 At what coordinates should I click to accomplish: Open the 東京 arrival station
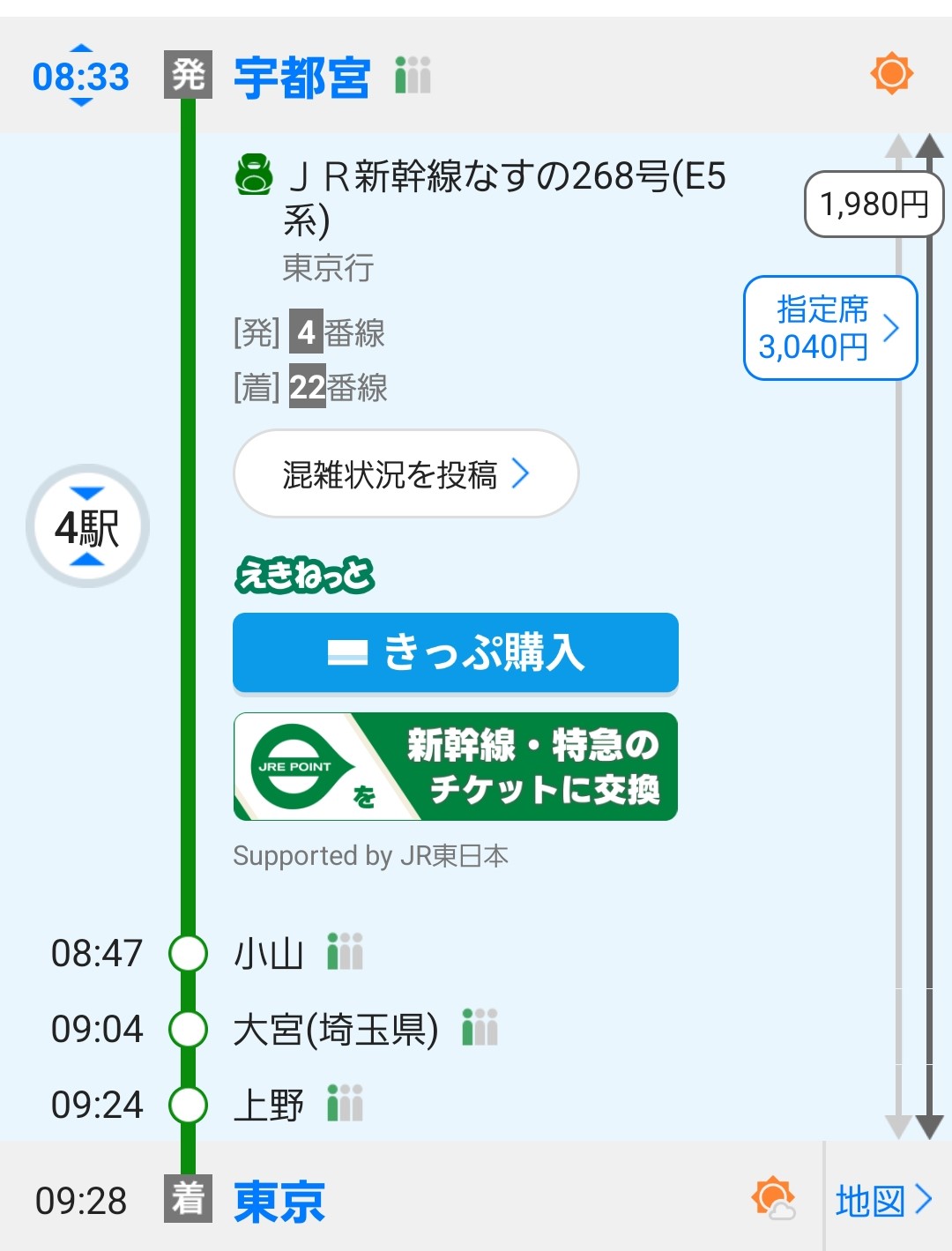pyautogui.click(x=279, y=1201)
